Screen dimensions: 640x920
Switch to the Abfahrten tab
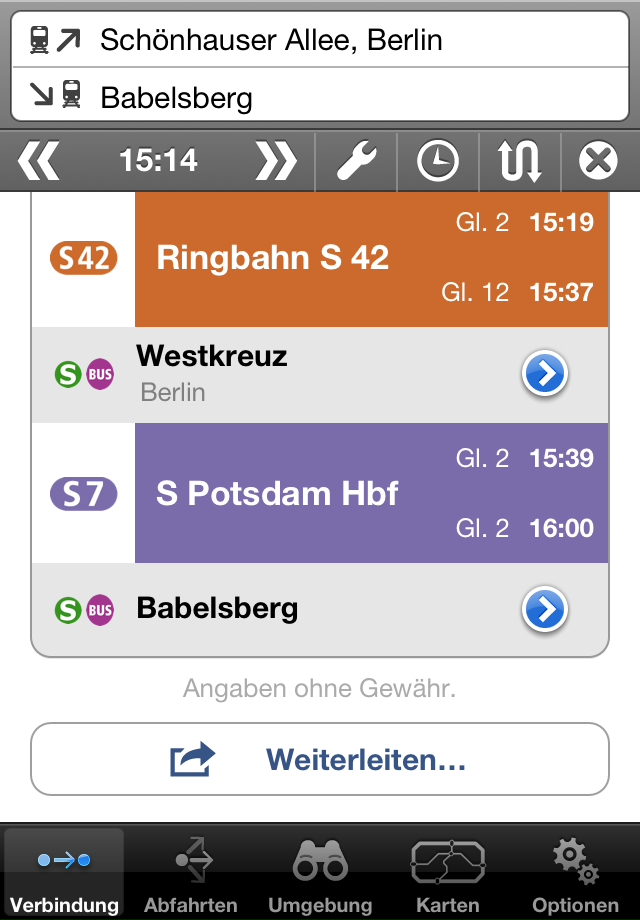tap(191, 872)
